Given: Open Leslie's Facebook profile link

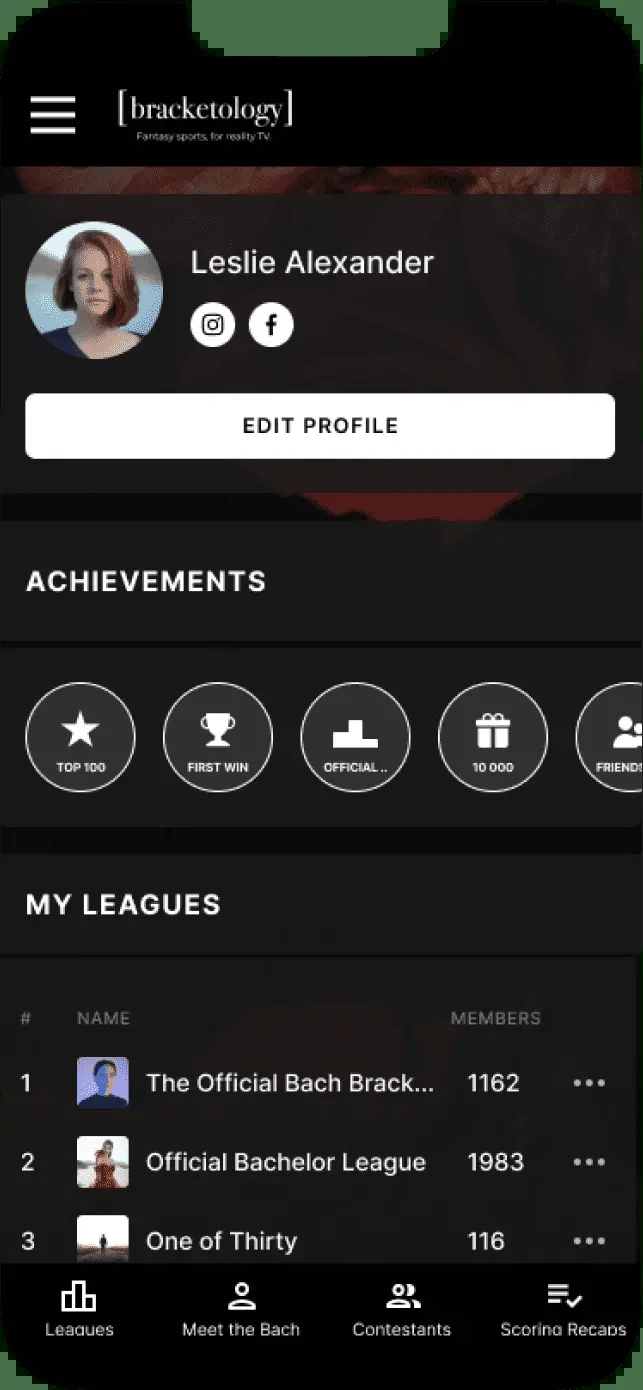Looking at the screenshot, I should (271, 324).
